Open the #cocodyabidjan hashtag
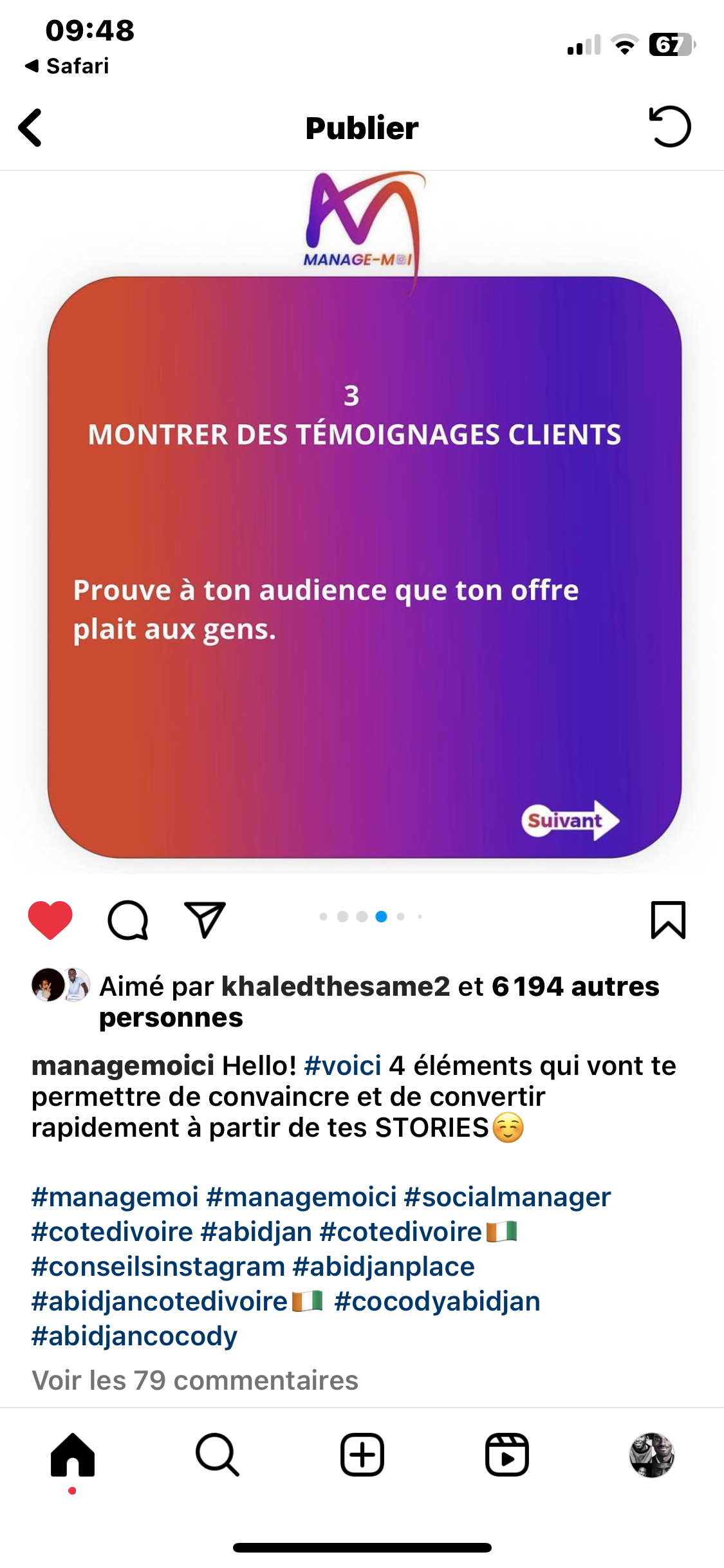The width and height of the screenshot is (724, 1568). click(437, 1302)
